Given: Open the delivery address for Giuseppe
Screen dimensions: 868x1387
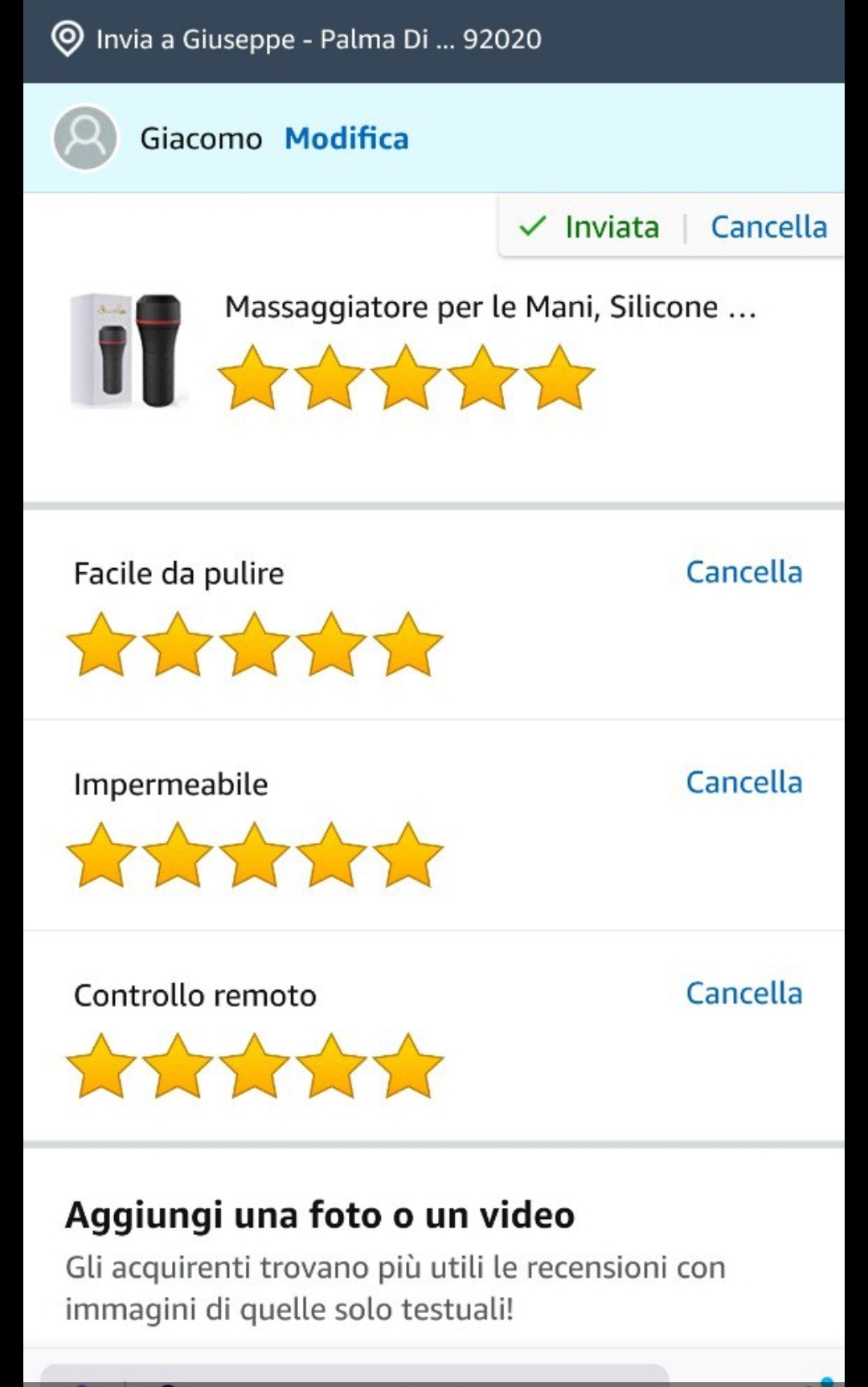Looking at the screenshot, I should (x=297, y=39).
